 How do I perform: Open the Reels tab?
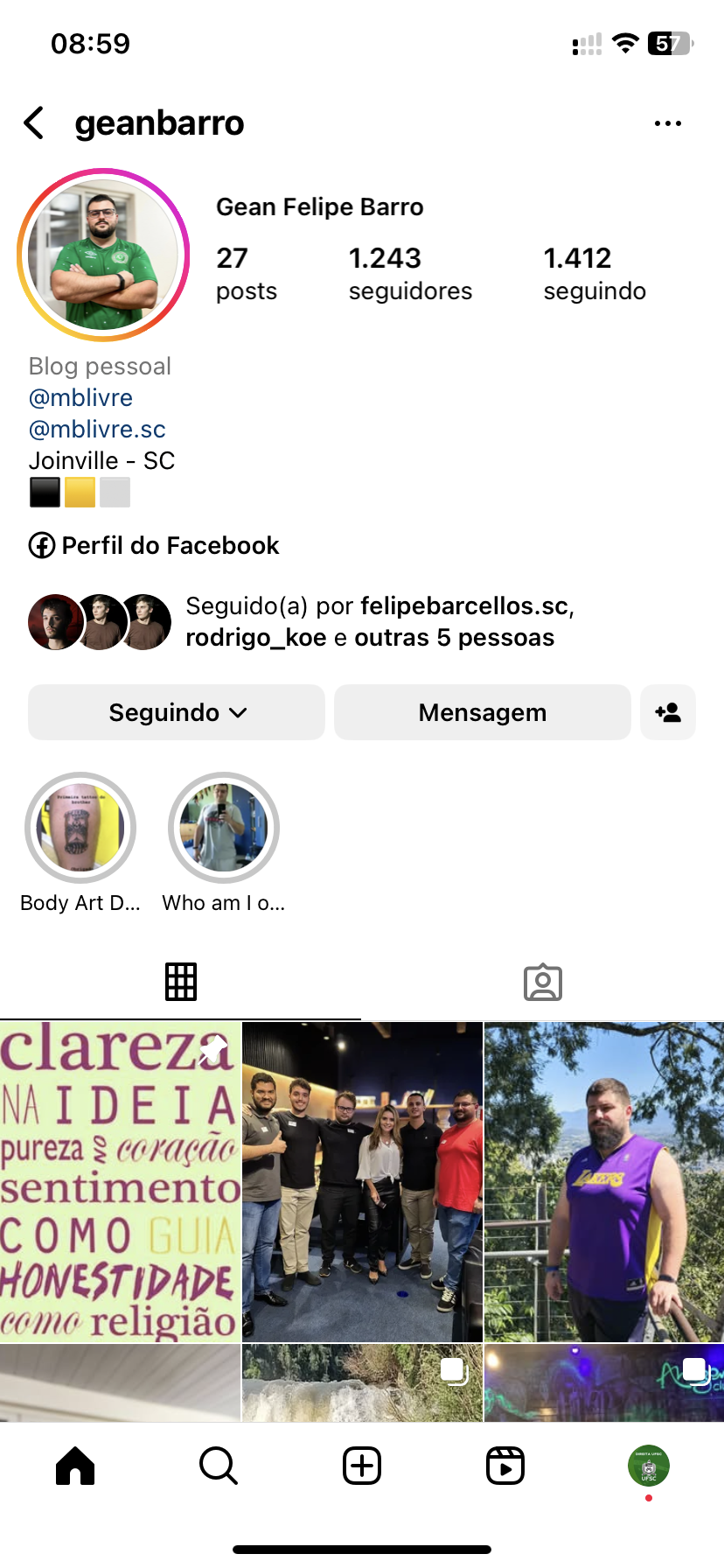[505, 1466]
